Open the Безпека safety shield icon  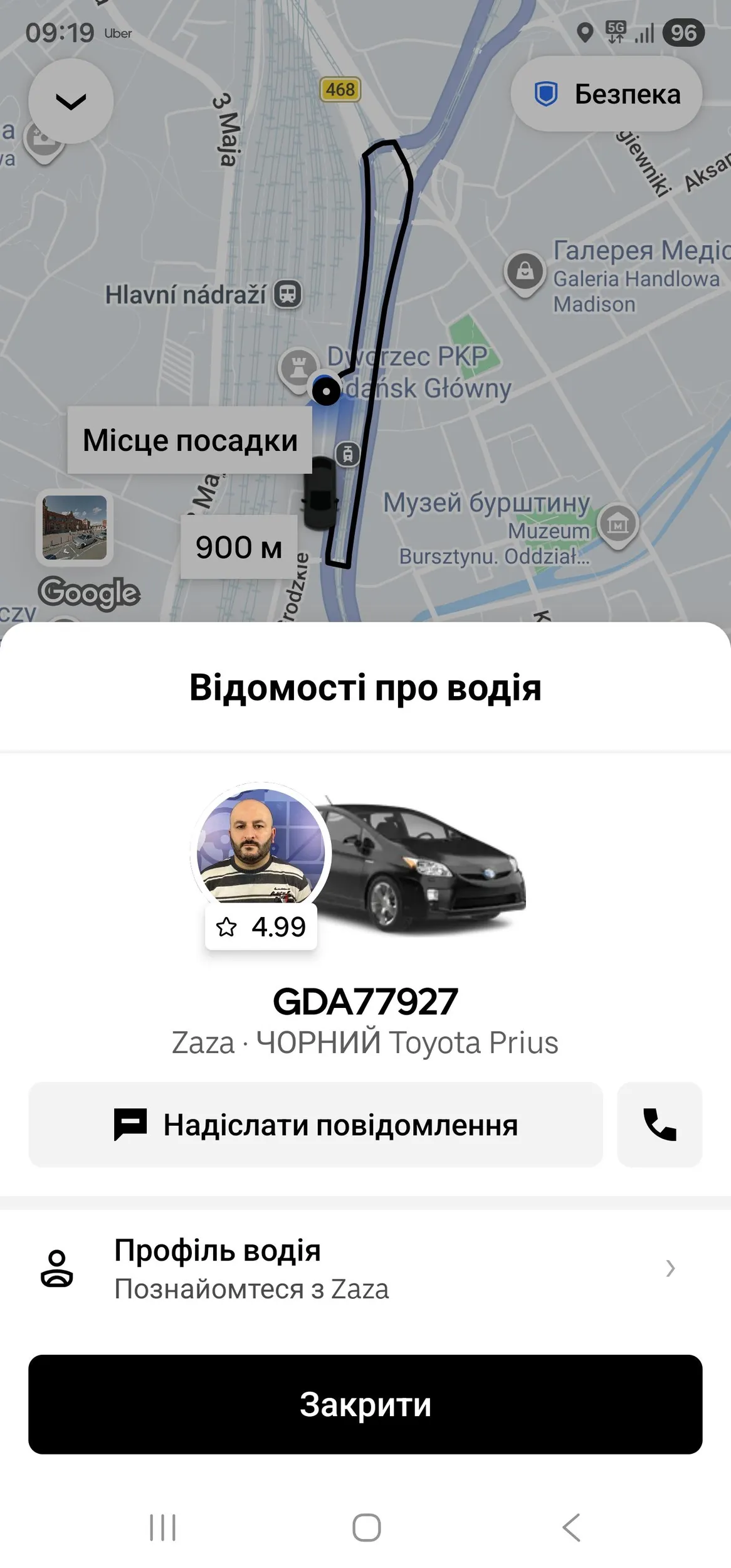pyautogui.click(x=547, y=95)
